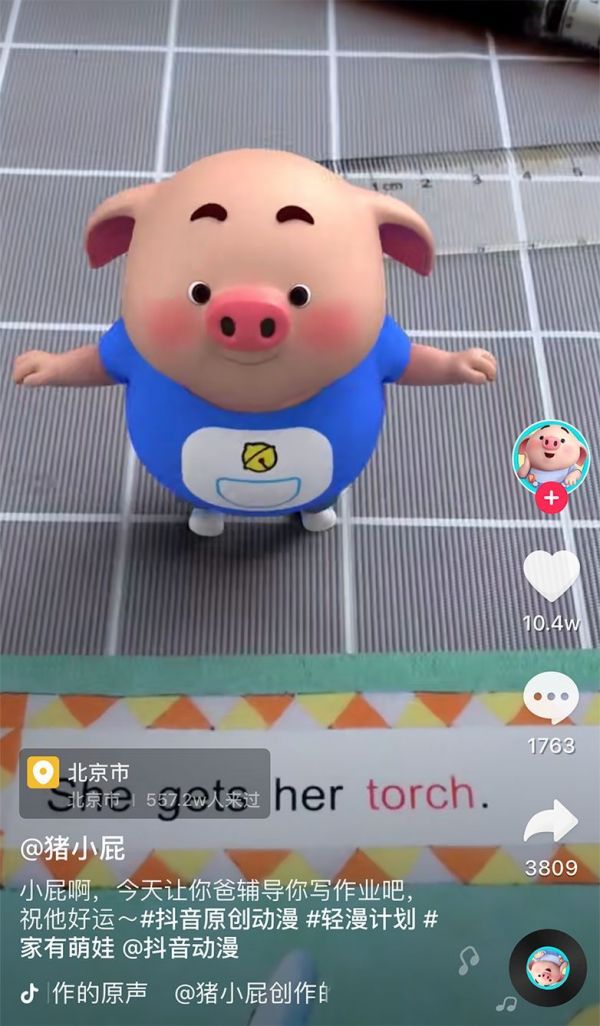Open the 北京市 location tag
Image resolution: width=600 pixels, height=1026 pixels.
tap(97, 772)
